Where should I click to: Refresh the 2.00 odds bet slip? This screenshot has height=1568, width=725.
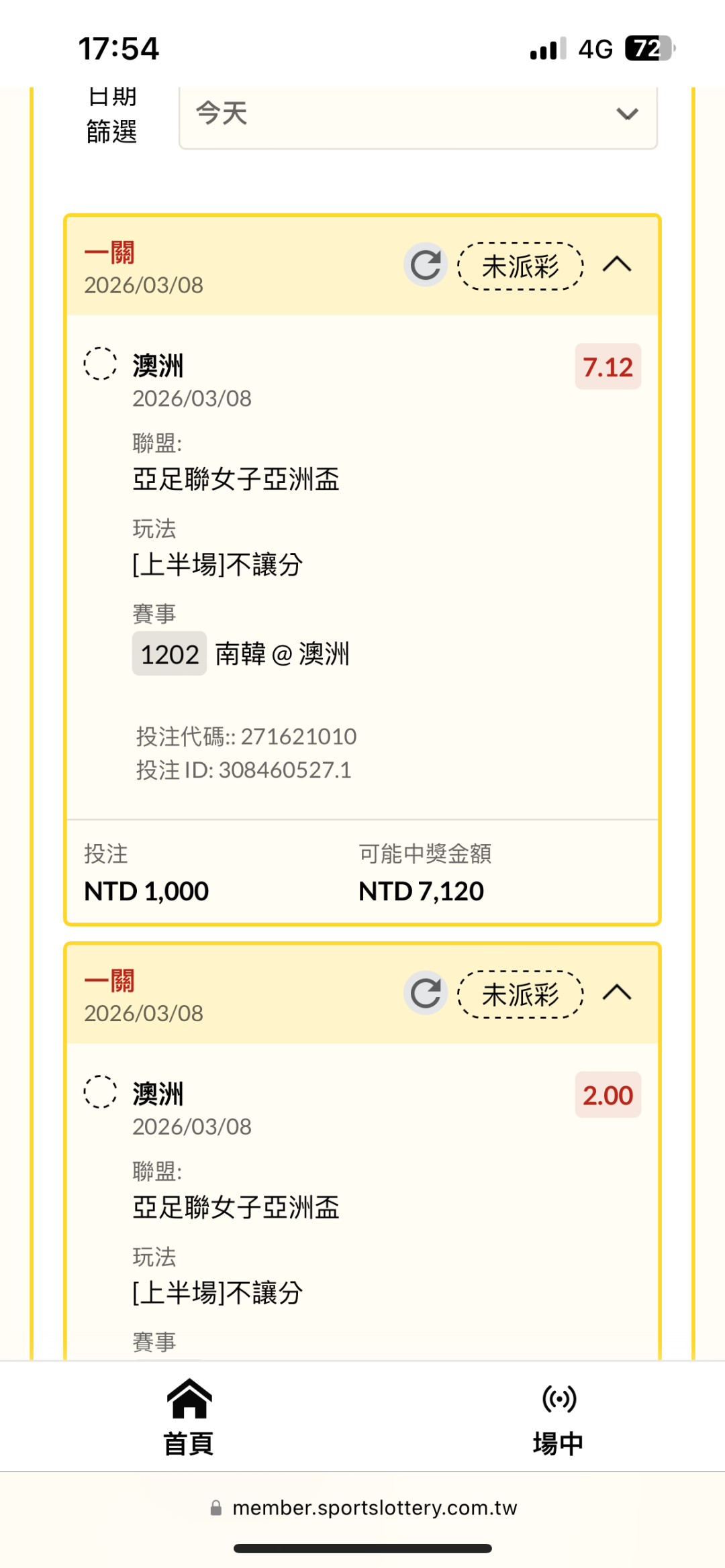click(x=426, y=993)
